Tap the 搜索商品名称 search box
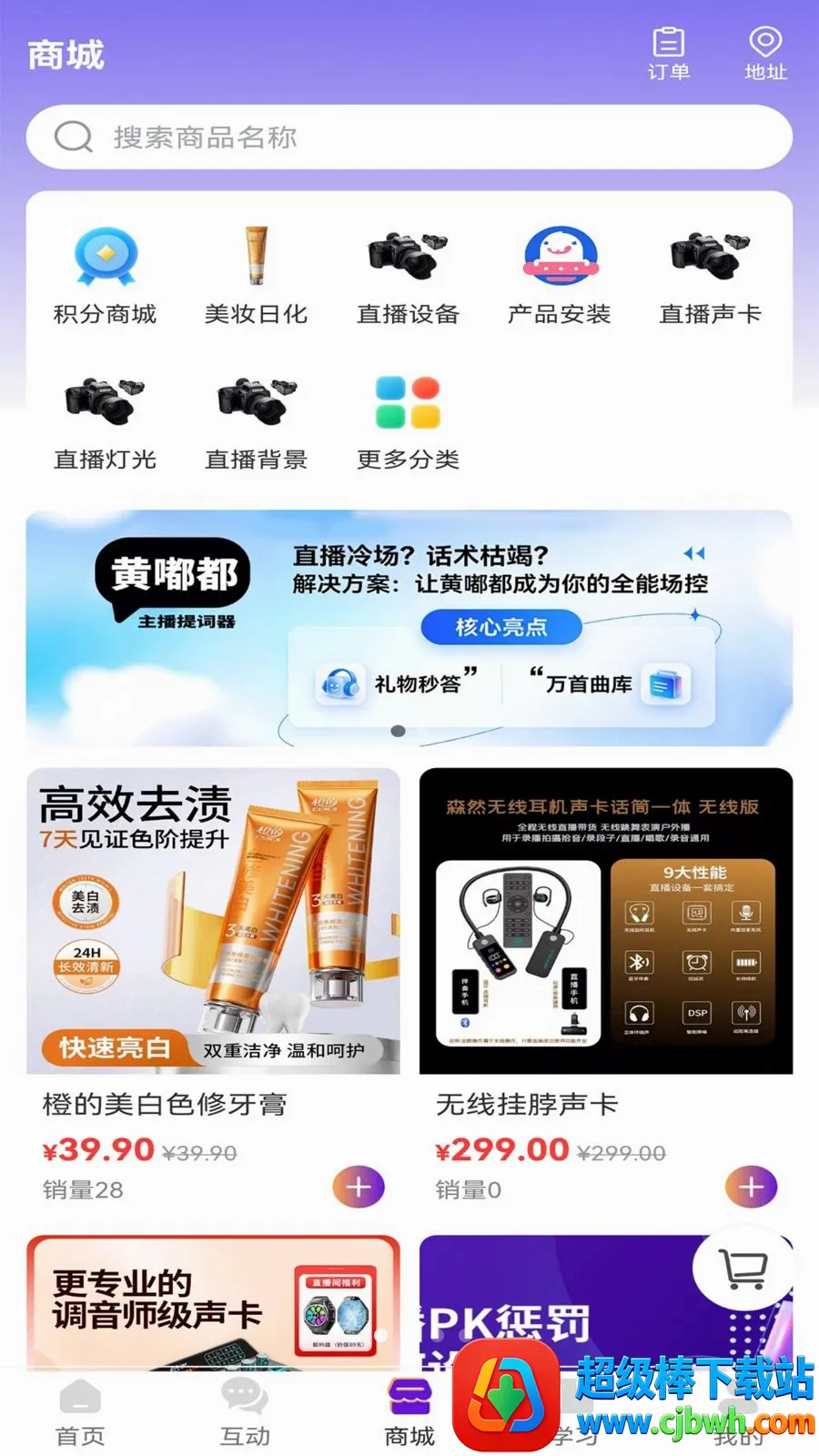Viewport: 819px width, 1456px height. point(409,137)
